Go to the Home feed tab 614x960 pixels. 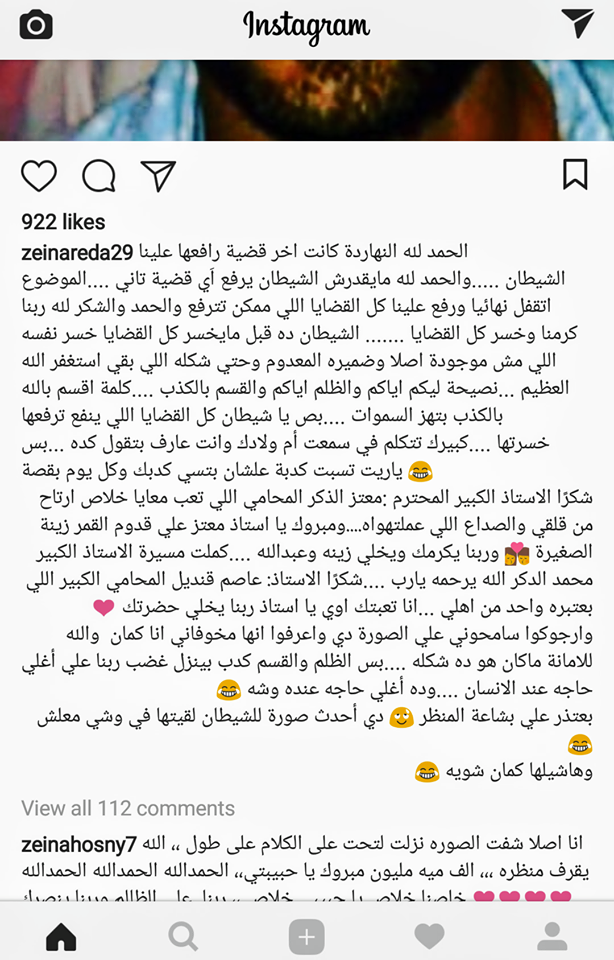61,936
